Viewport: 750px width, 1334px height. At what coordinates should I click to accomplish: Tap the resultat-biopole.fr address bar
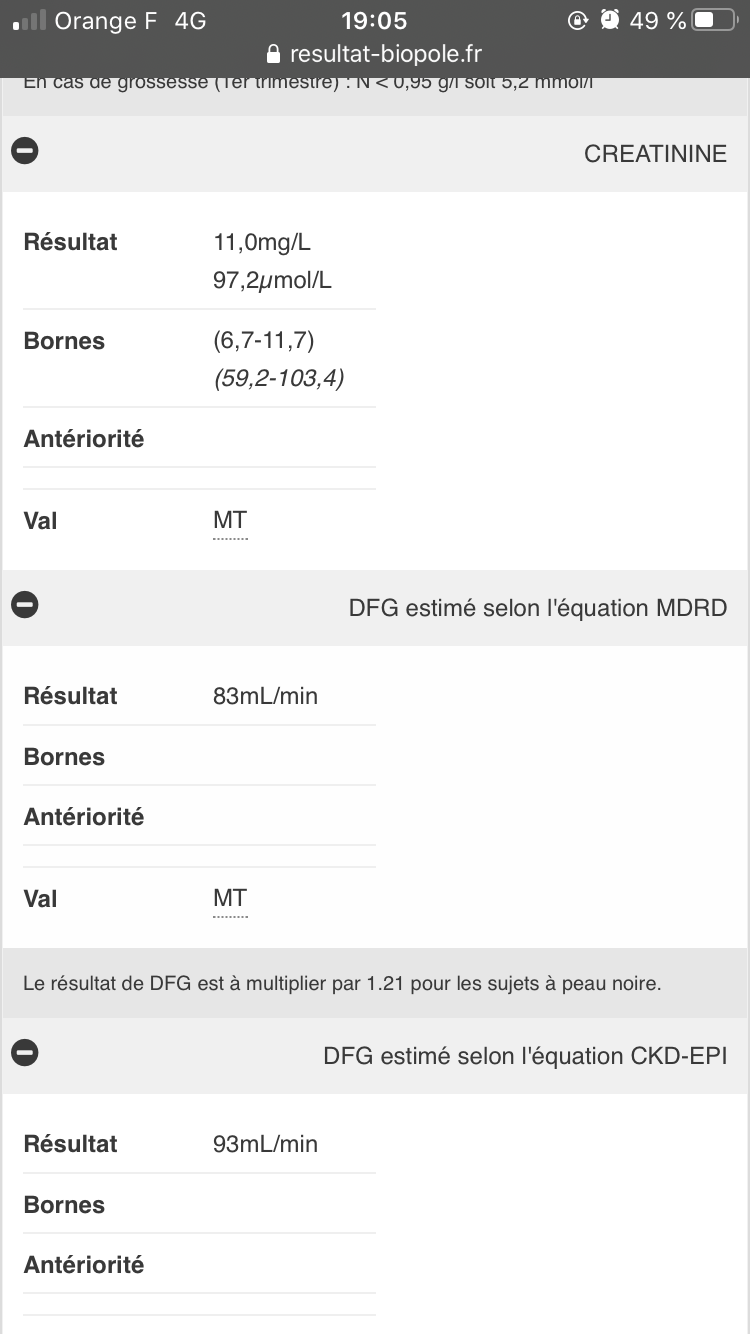pos(374,53)
